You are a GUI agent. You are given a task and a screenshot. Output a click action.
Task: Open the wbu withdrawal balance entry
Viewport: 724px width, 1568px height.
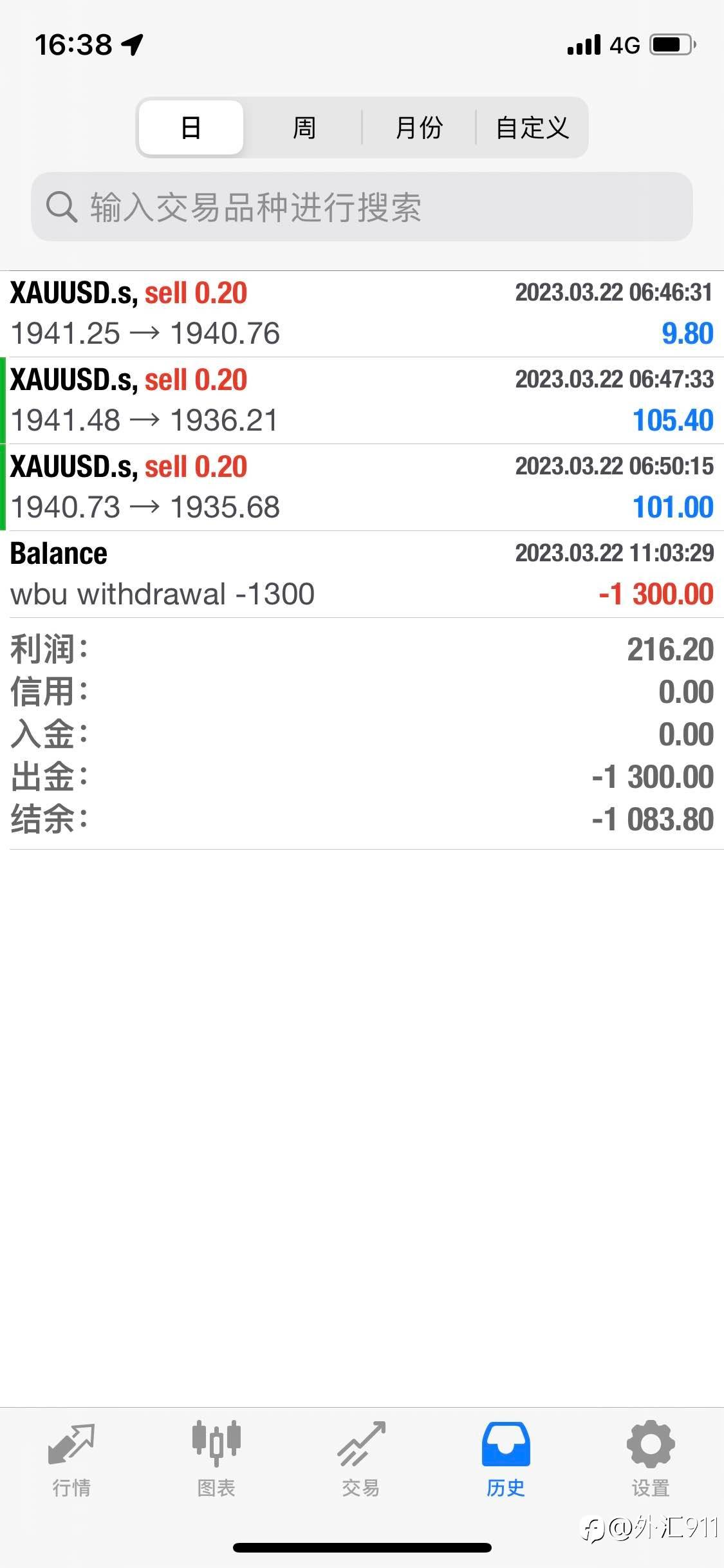click(362, 574)
